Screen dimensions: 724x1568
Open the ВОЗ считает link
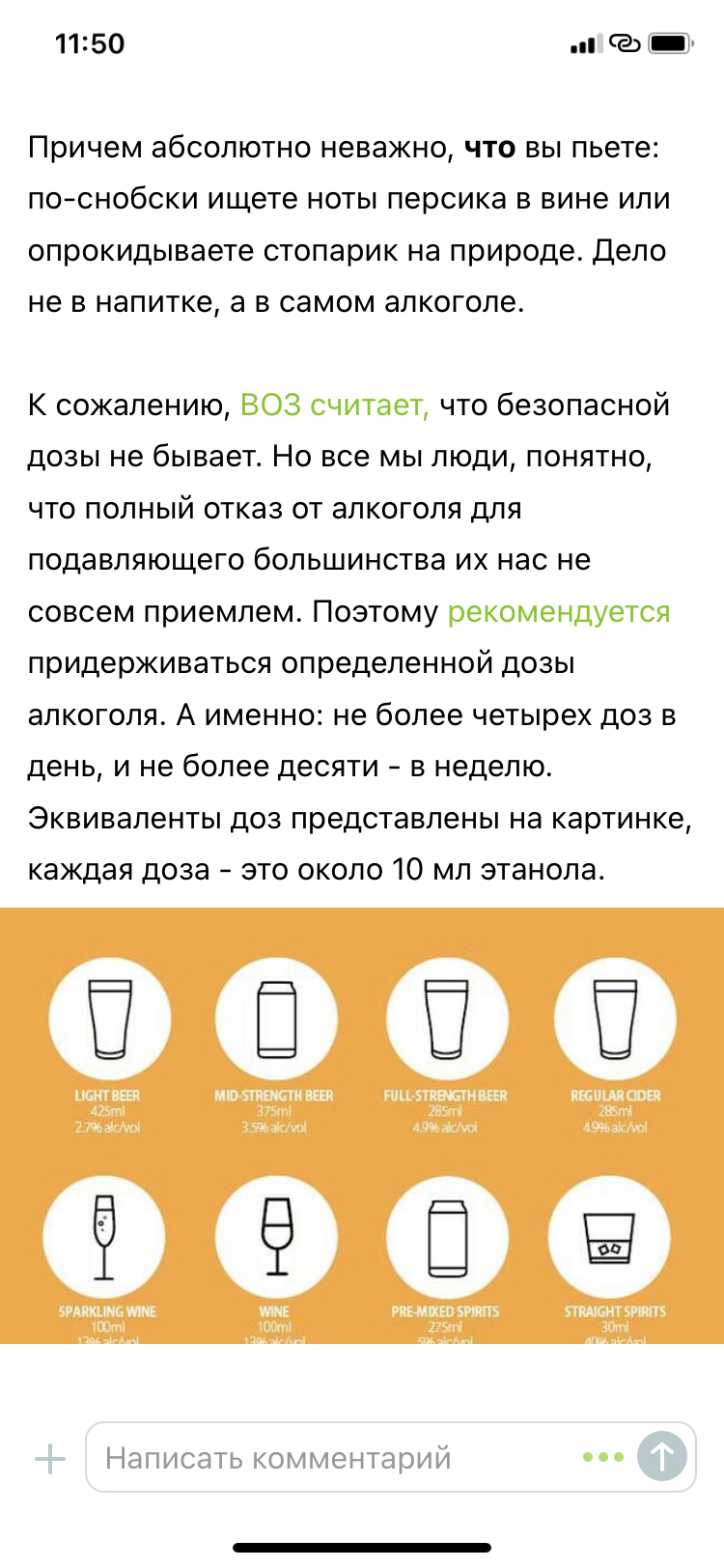click(334, 406)
